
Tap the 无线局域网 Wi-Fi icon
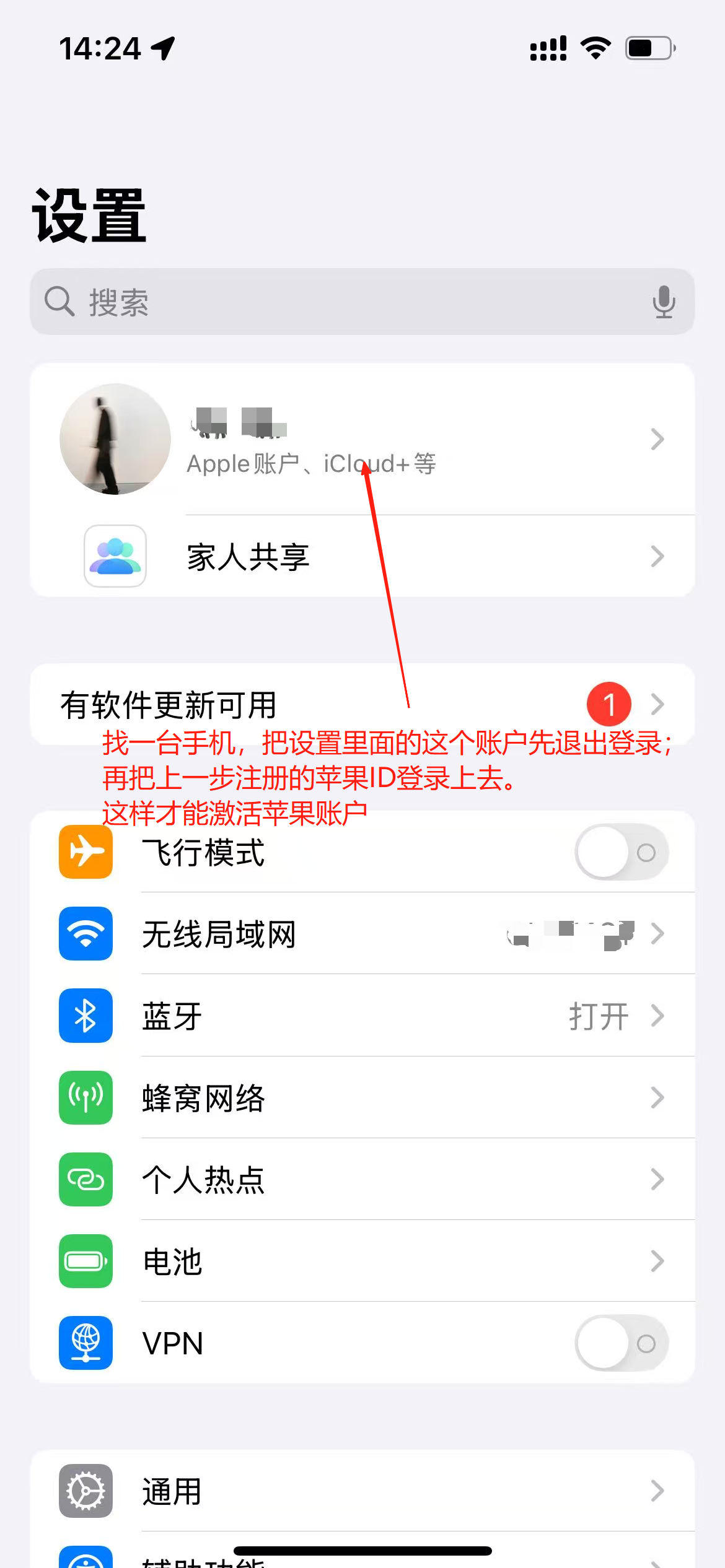coord(85,934)
